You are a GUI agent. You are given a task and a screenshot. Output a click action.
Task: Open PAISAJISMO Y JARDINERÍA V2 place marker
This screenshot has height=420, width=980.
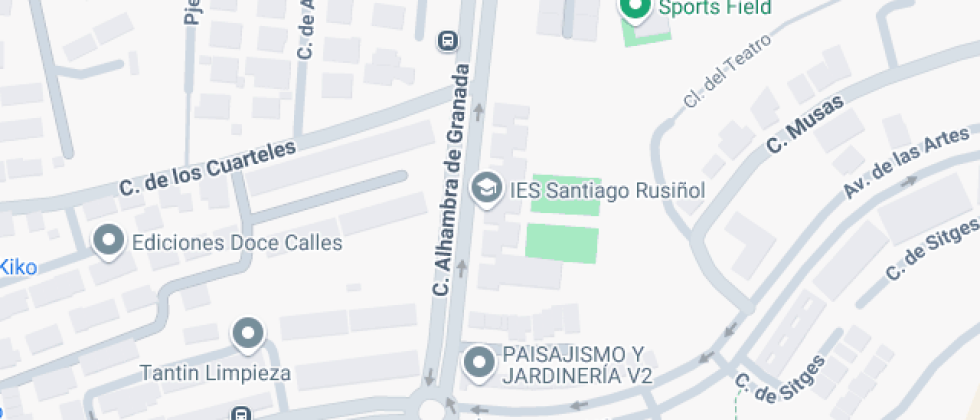pos(479,363)
